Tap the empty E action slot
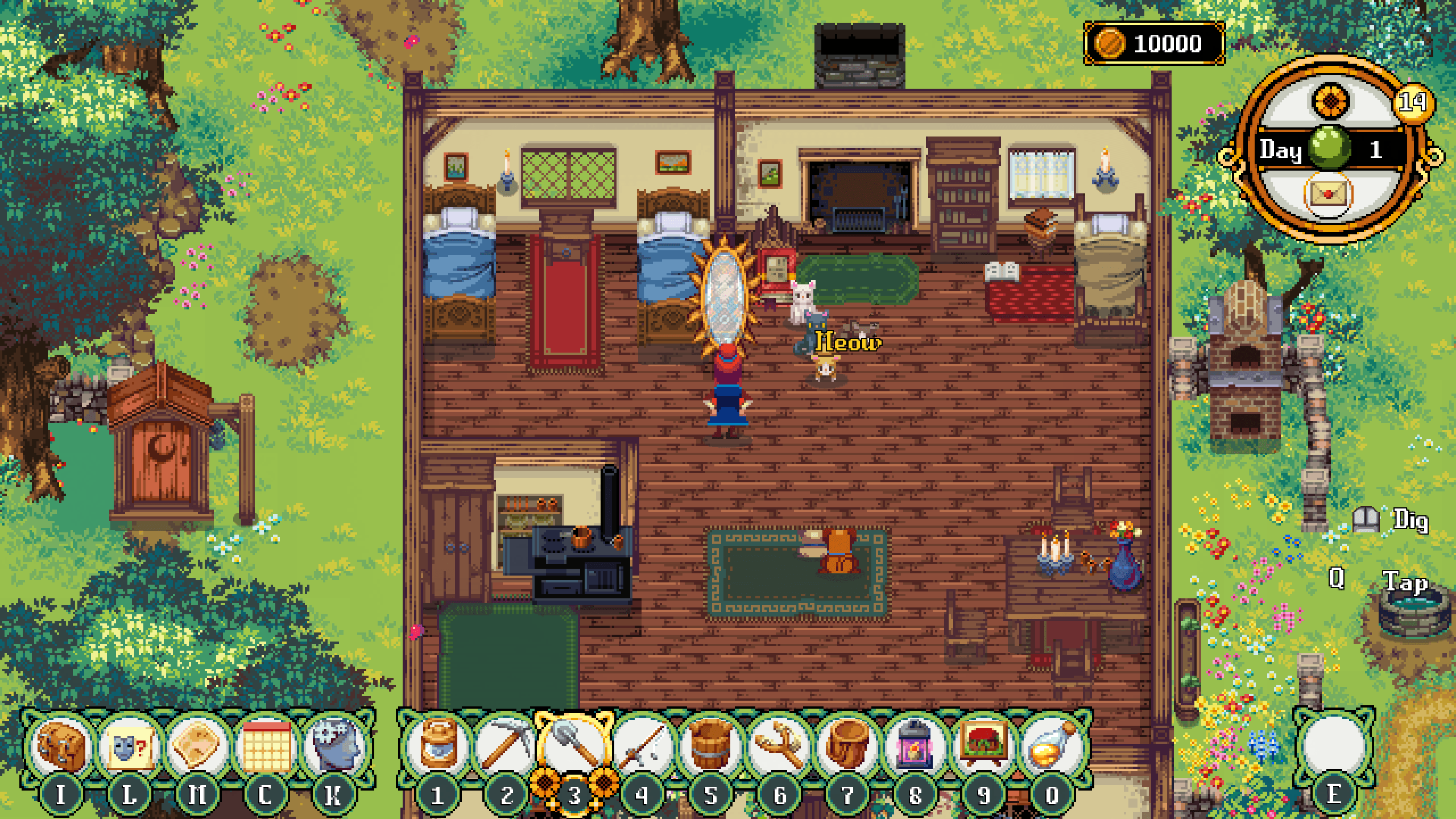Screen dimensions: 1456x819 pos(1334,745)
